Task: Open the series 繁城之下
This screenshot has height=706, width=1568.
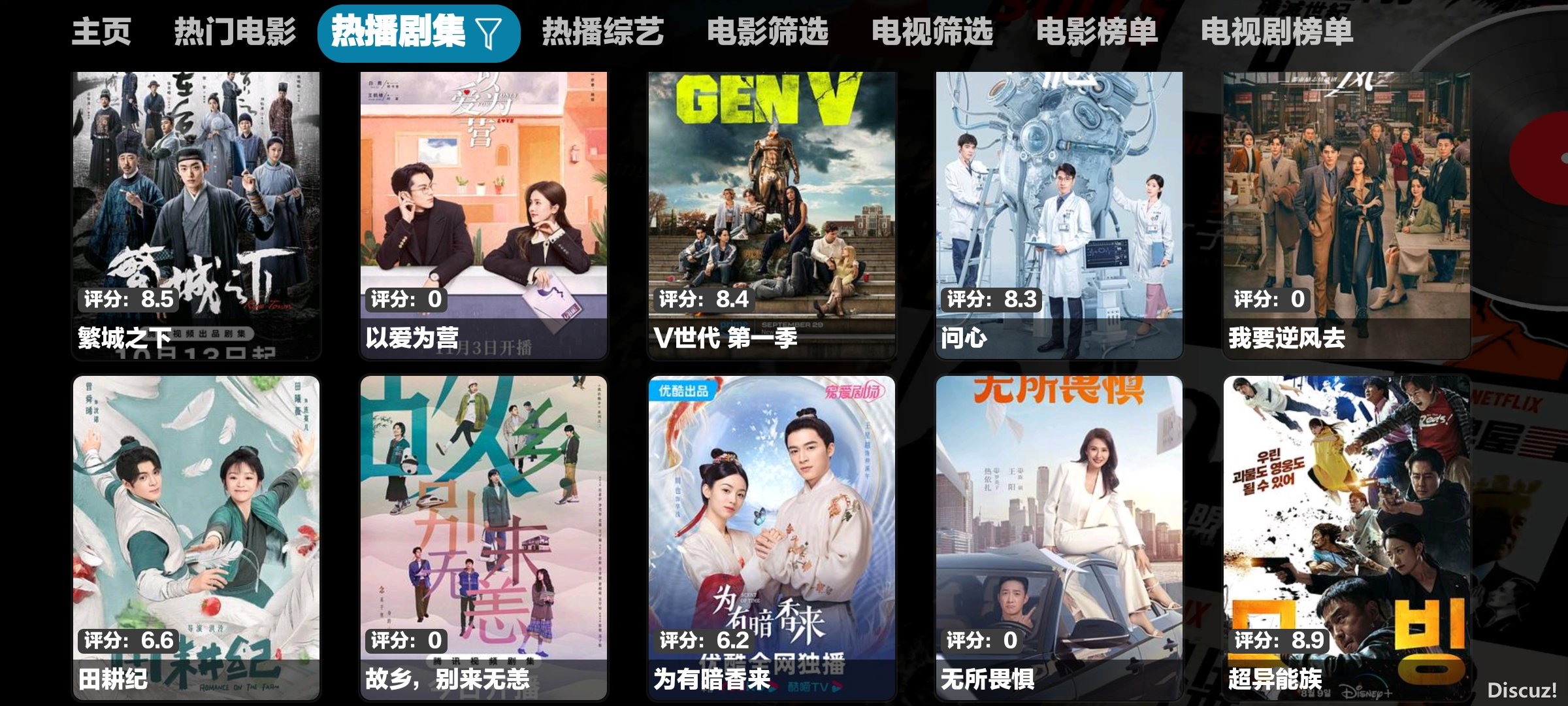Action: (196, 216)
